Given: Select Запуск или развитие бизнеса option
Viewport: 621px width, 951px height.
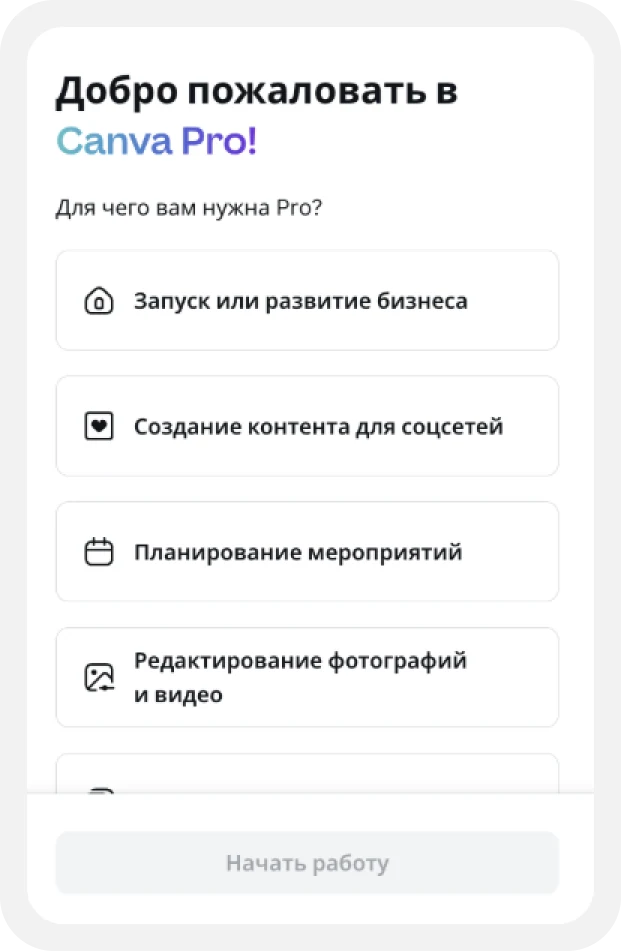Looking at the screenshot, I should point(307,300).
